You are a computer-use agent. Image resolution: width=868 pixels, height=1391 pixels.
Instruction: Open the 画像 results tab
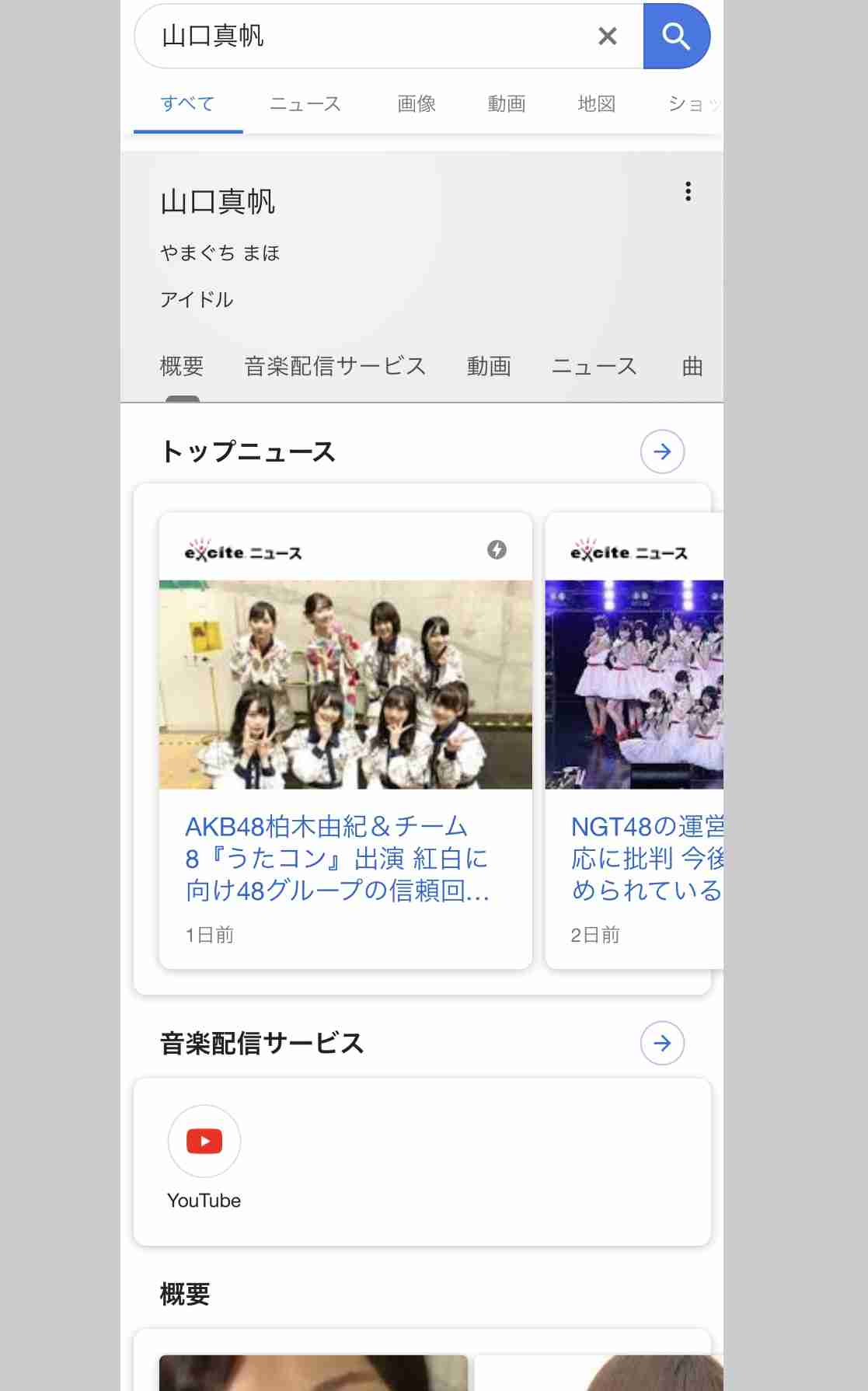click(417, 104)
